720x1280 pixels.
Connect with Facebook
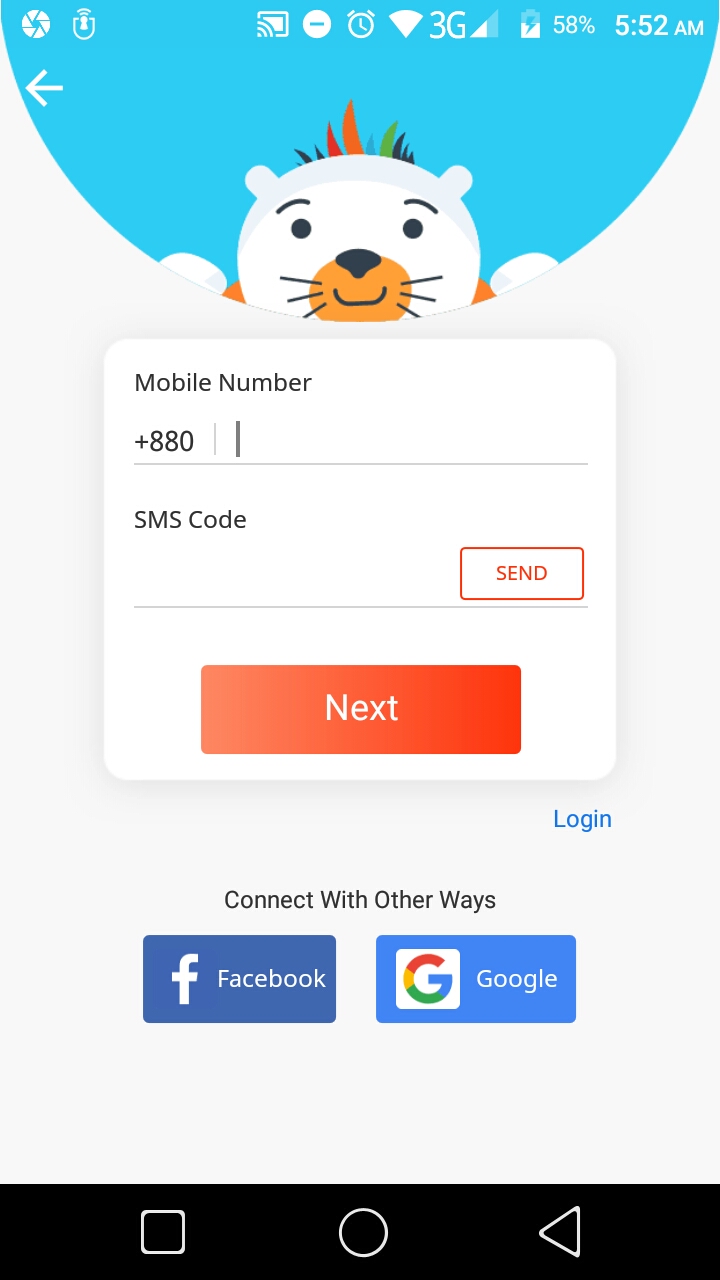click(239, 979)
